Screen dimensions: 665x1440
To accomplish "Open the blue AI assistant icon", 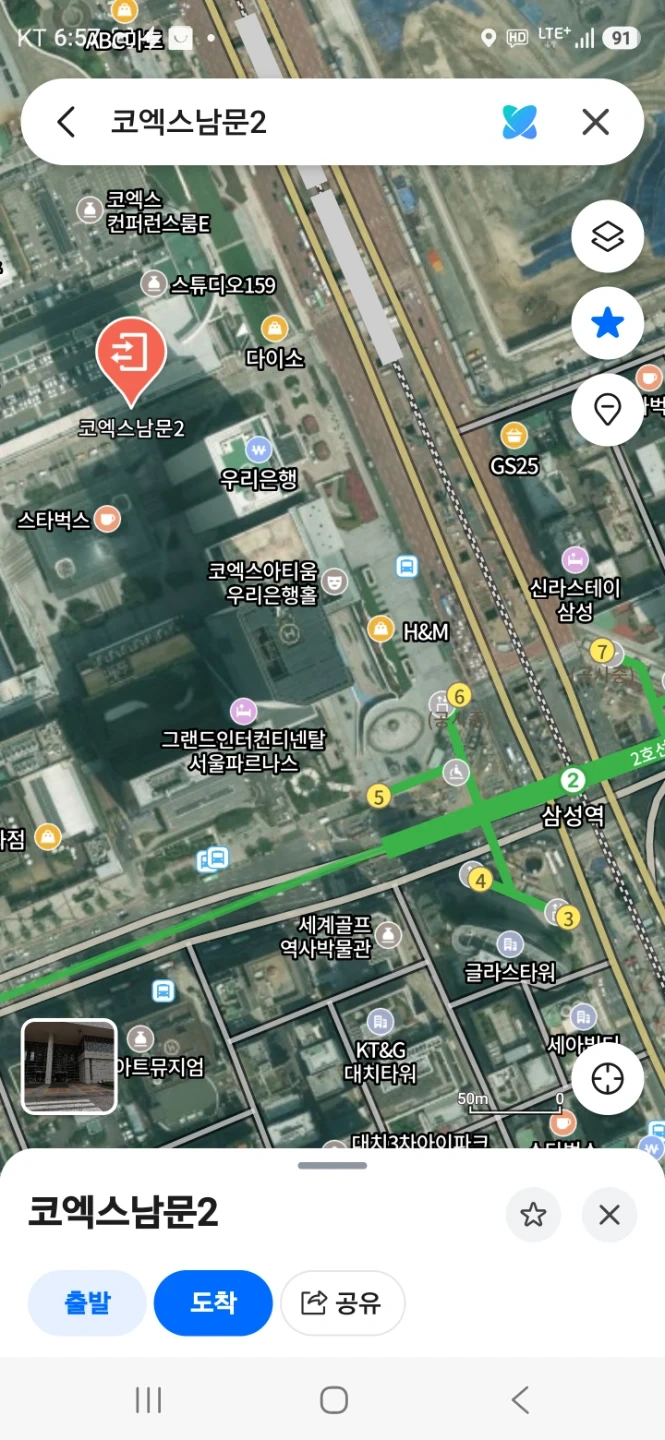I will pyautogui.click(x=520, y=122).
